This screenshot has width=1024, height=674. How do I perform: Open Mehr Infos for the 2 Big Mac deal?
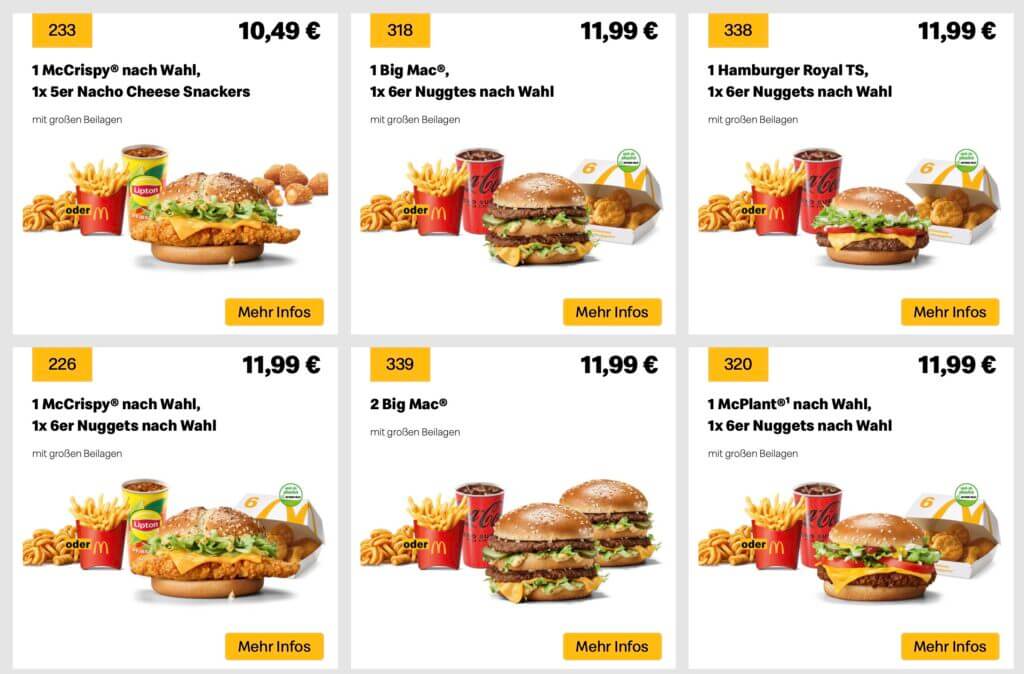pos(612,646)
